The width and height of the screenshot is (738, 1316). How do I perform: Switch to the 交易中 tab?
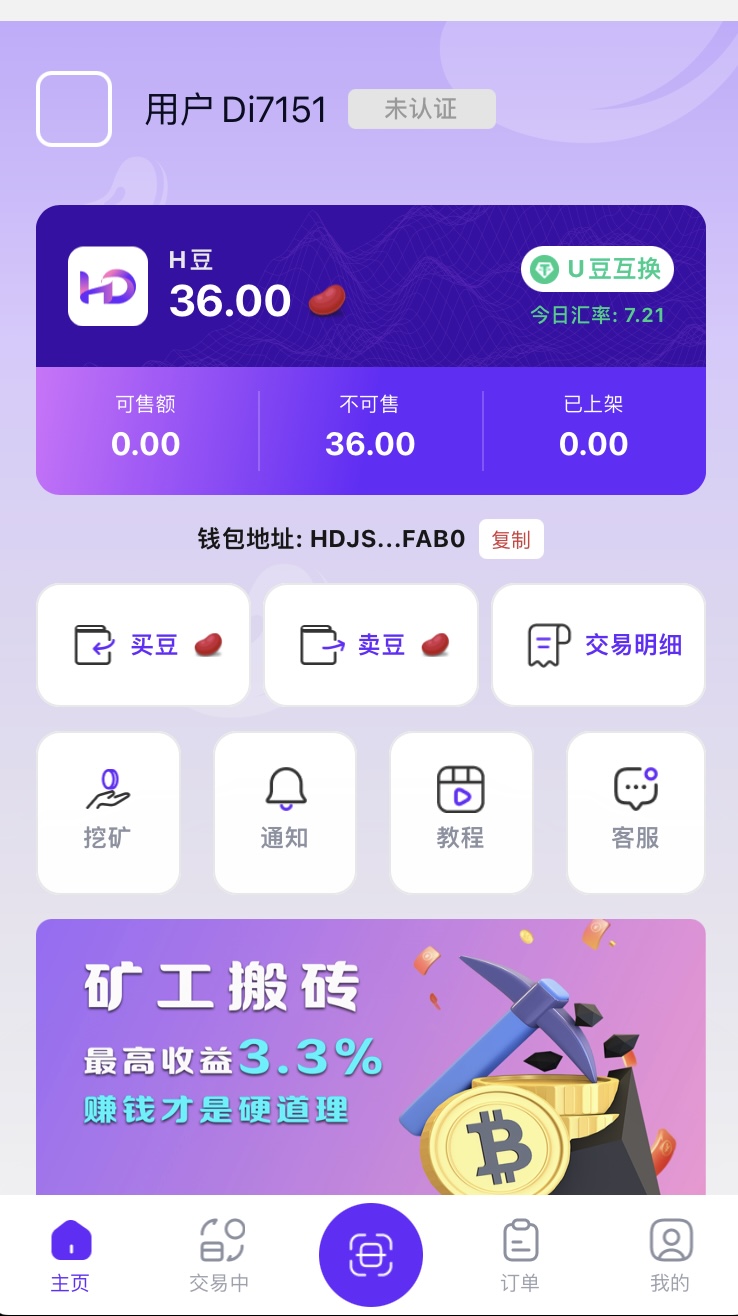219,1255
